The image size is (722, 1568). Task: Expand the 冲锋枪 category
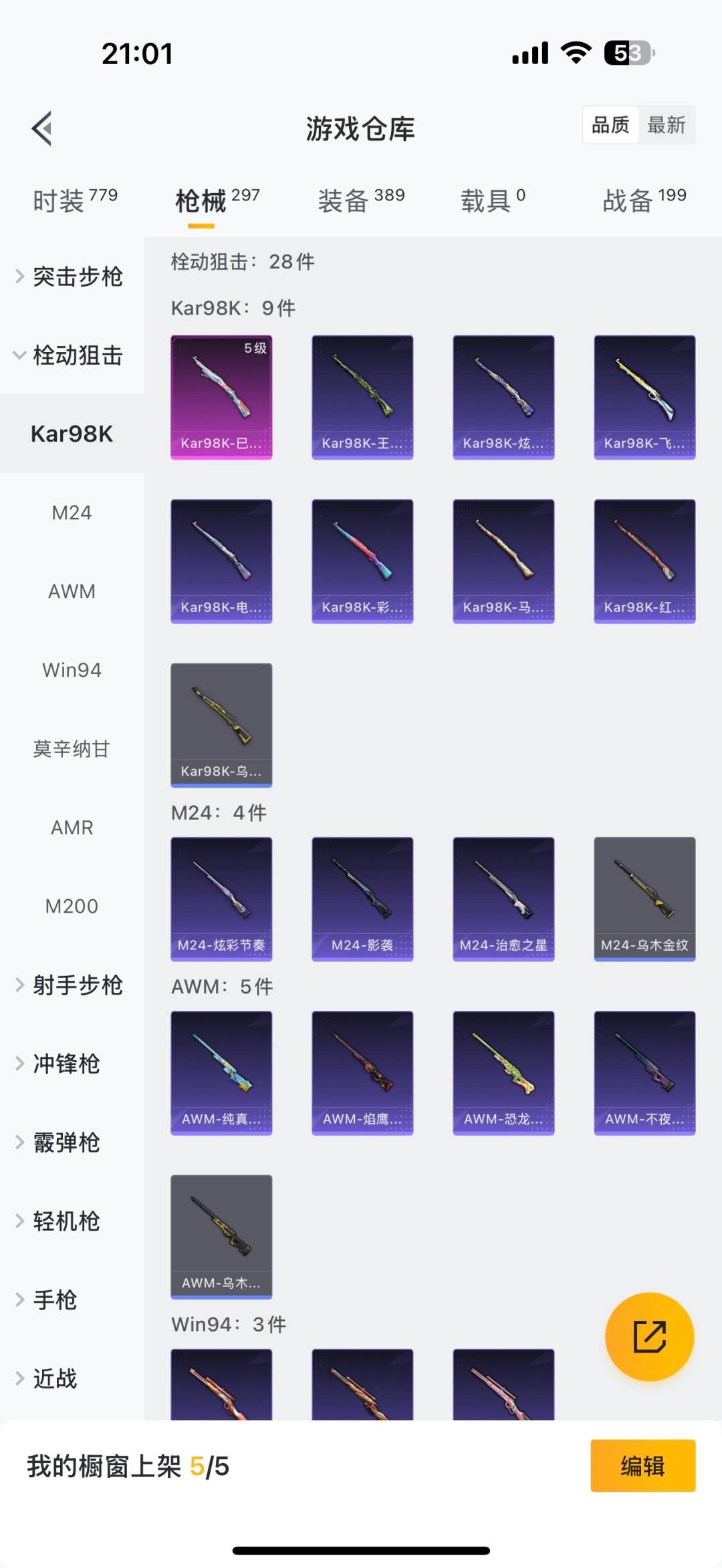[67, 1064]
